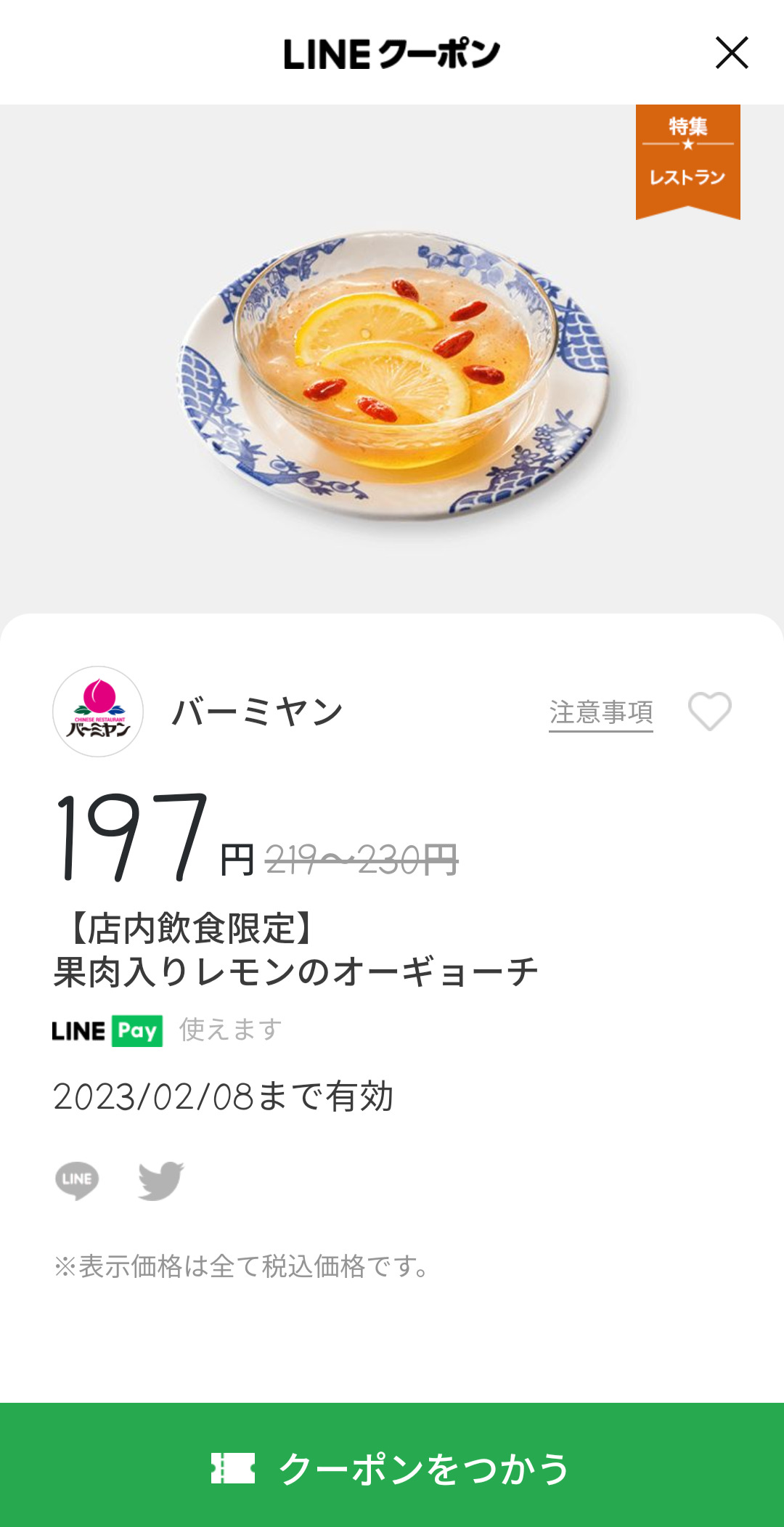
Task: Tap the クーポンをつかう button
Action: pos(392,1467)
